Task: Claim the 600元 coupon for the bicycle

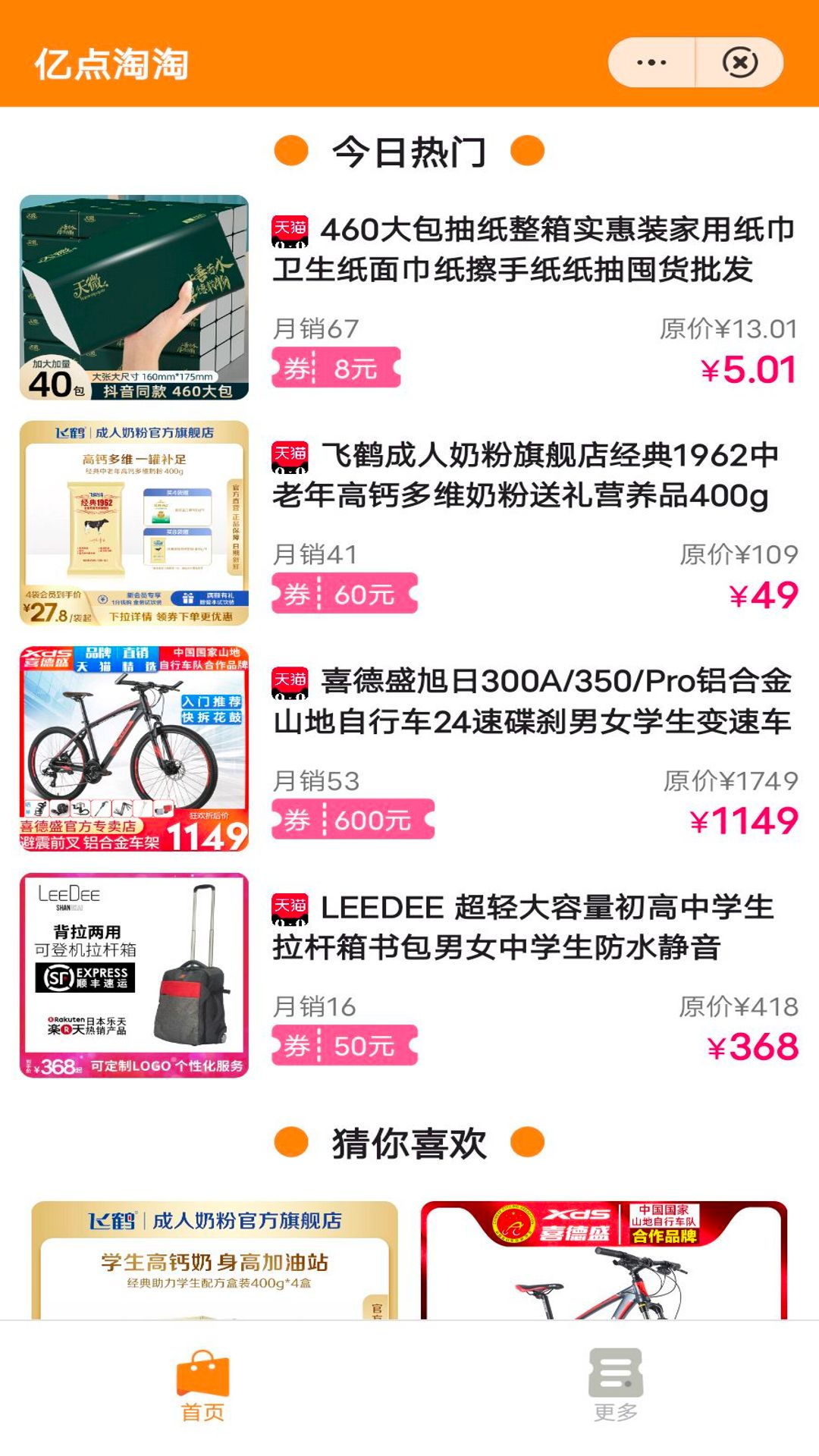Action: pos(353,821)
